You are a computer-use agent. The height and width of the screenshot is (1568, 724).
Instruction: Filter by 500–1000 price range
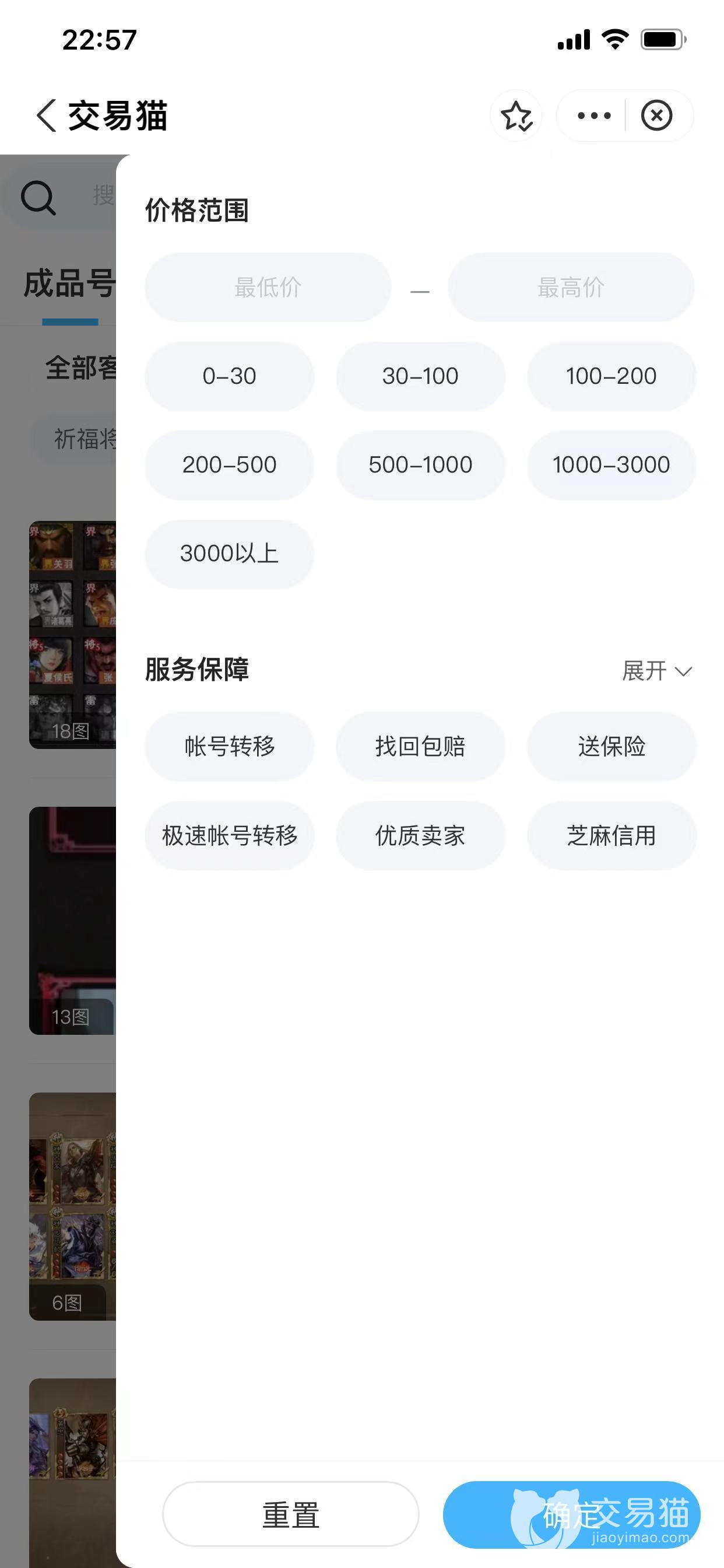tap(420, 465)
